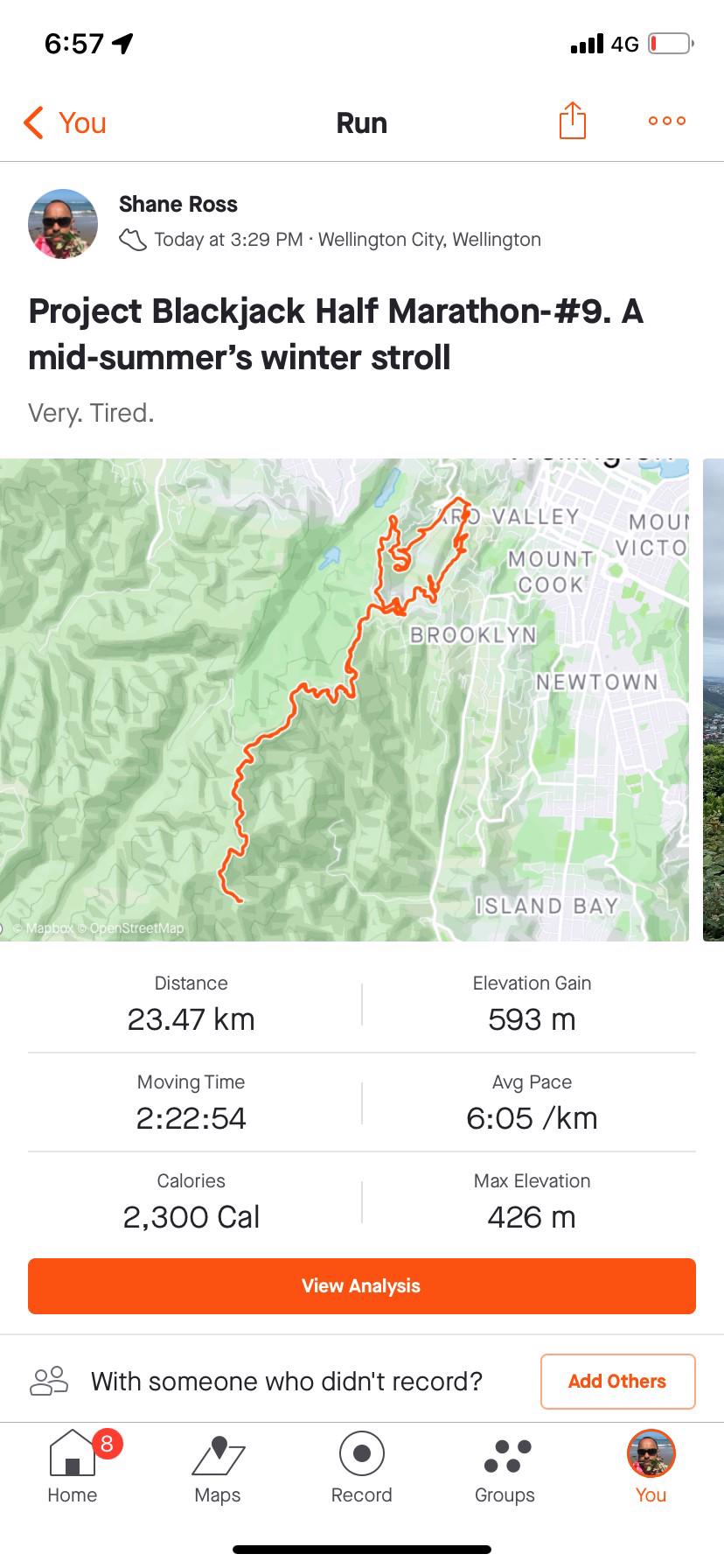Image resolution: width=724 pixels, height=1568 pixels.
Task: Add Others who didn't record
Action: [617, 1381]
